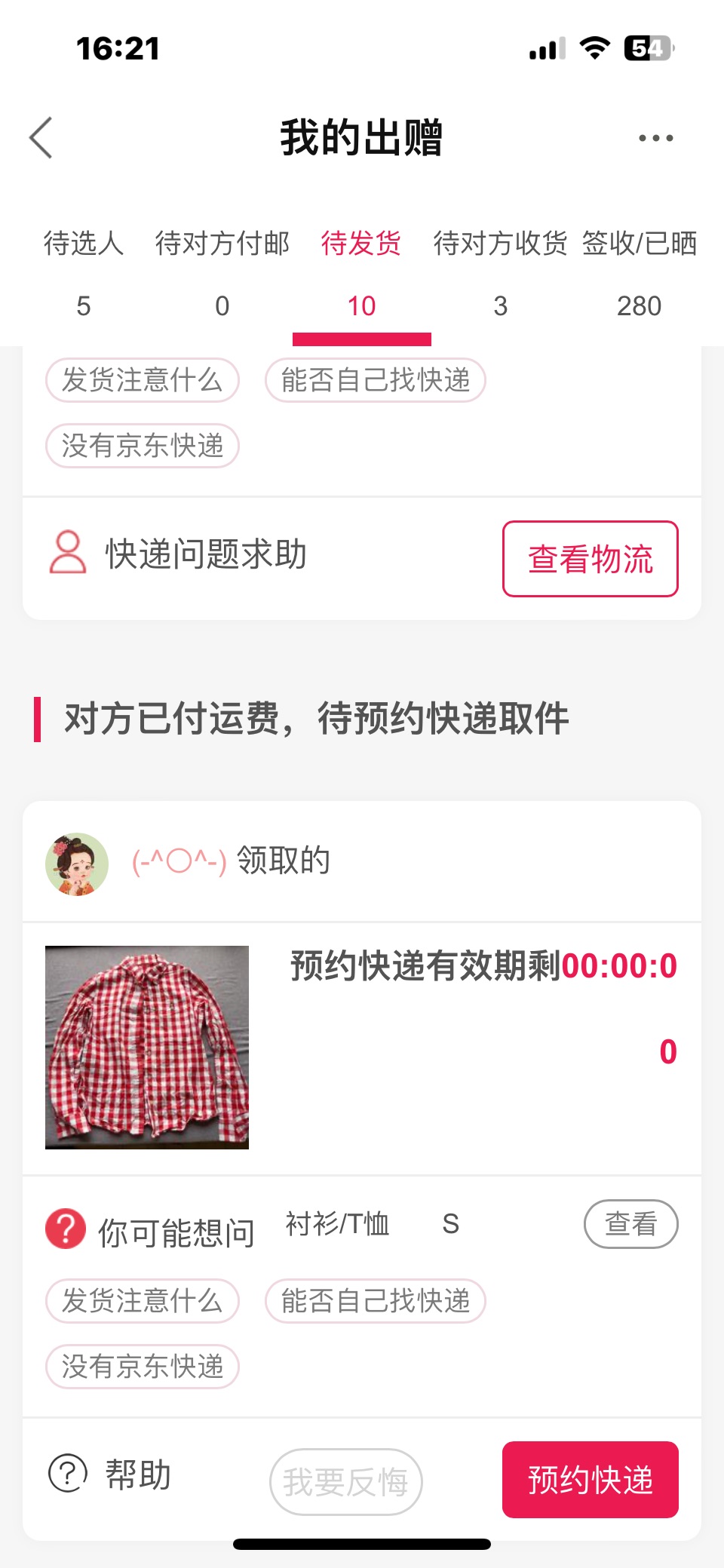Tap the 我要反悔 button

[345, 1482]
